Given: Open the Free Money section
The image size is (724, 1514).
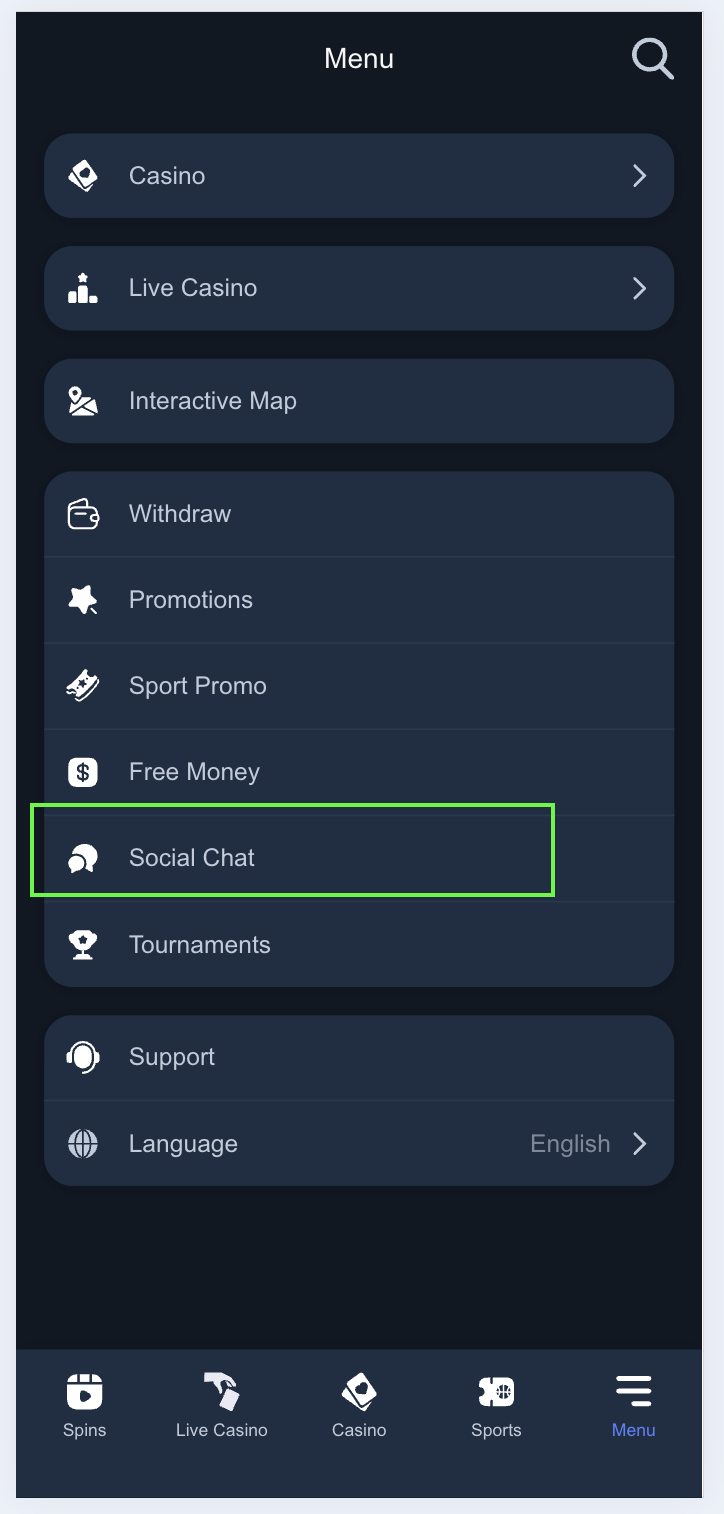Looking at the screenshot, I should click(358, 772).
